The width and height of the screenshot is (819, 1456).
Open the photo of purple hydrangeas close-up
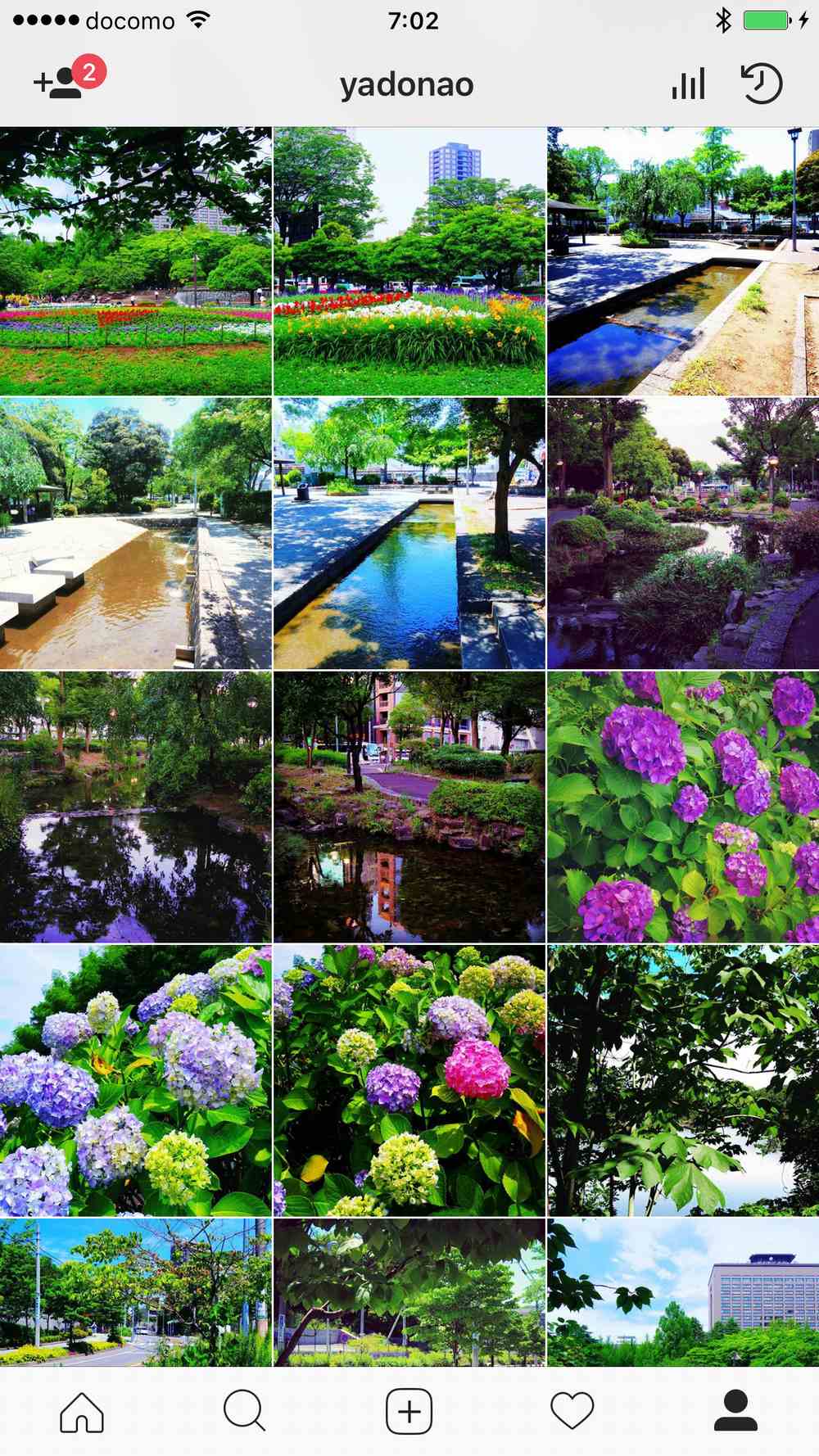coord(683,807)
